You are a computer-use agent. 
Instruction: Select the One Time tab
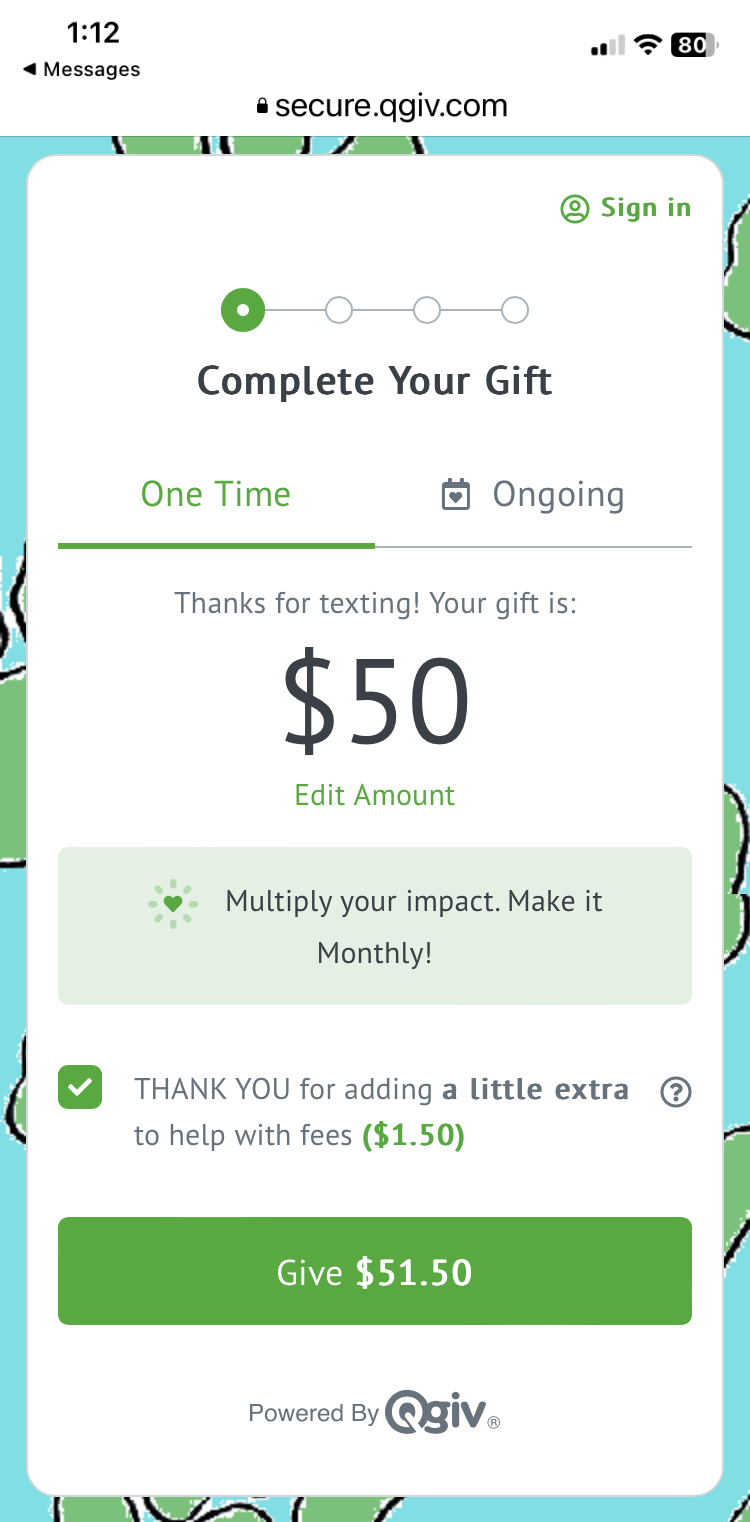pos(216,495)
